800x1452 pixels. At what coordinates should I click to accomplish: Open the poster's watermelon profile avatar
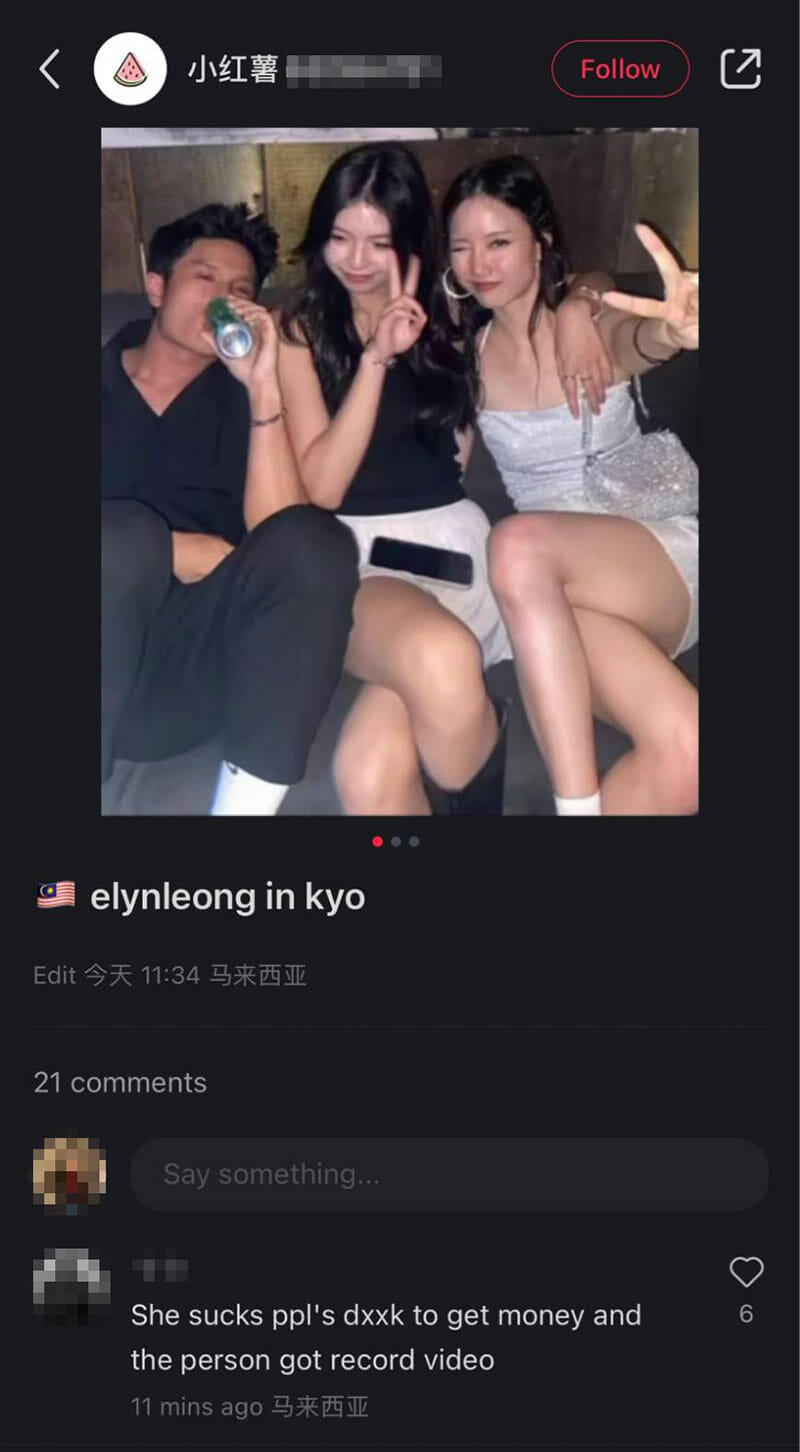click(130, 69)
